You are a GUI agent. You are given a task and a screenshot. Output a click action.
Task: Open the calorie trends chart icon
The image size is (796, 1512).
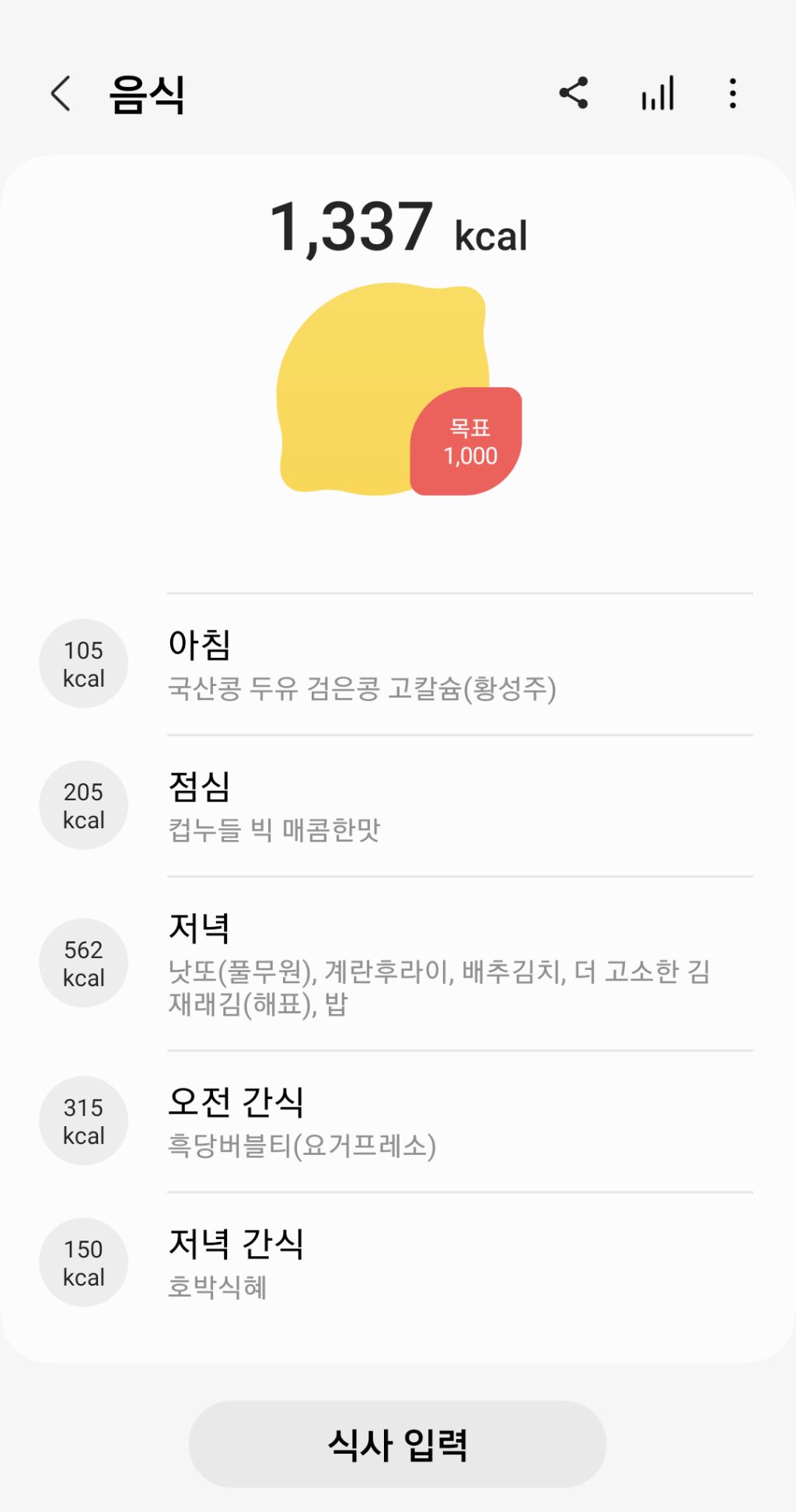click(655, 93)
